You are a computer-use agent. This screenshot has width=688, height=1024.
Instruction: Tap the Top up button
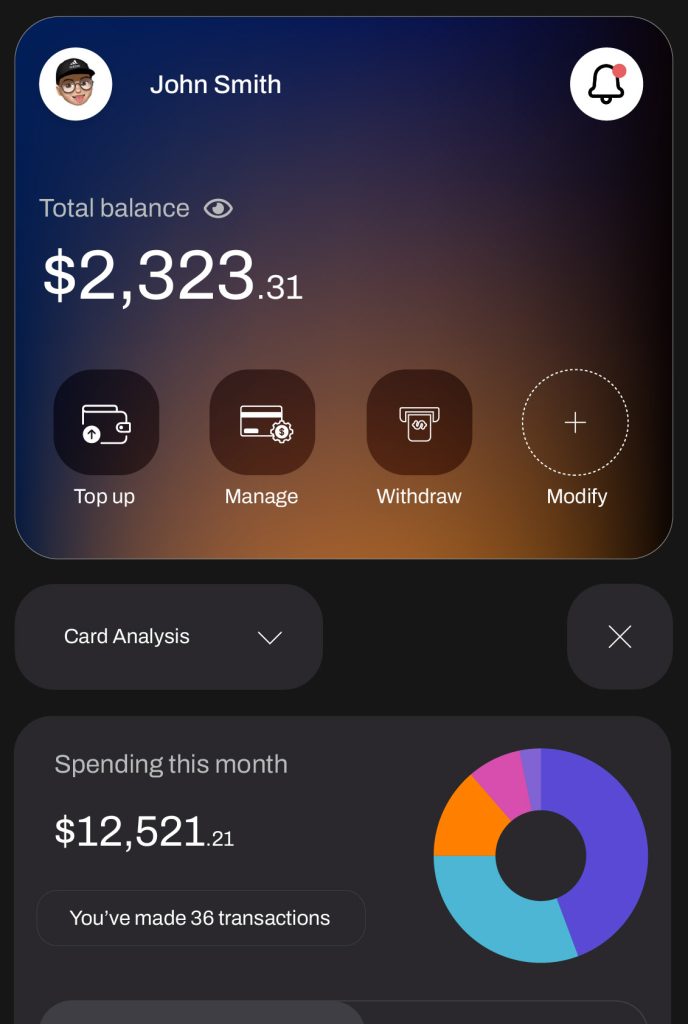click(x=106, y=423)
